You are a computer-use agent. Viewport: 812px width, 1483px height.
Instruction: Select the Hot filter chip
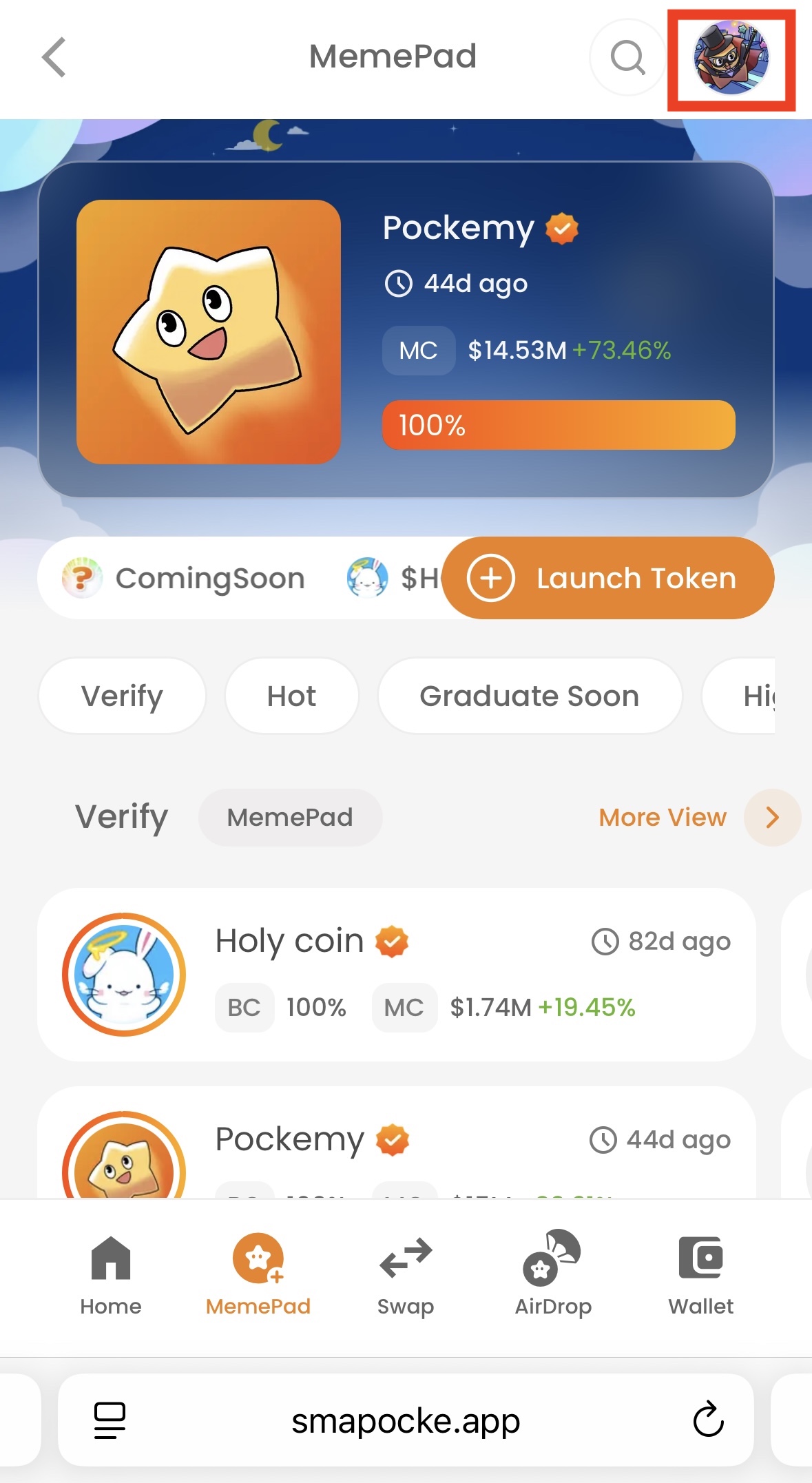tap(291, 696)
